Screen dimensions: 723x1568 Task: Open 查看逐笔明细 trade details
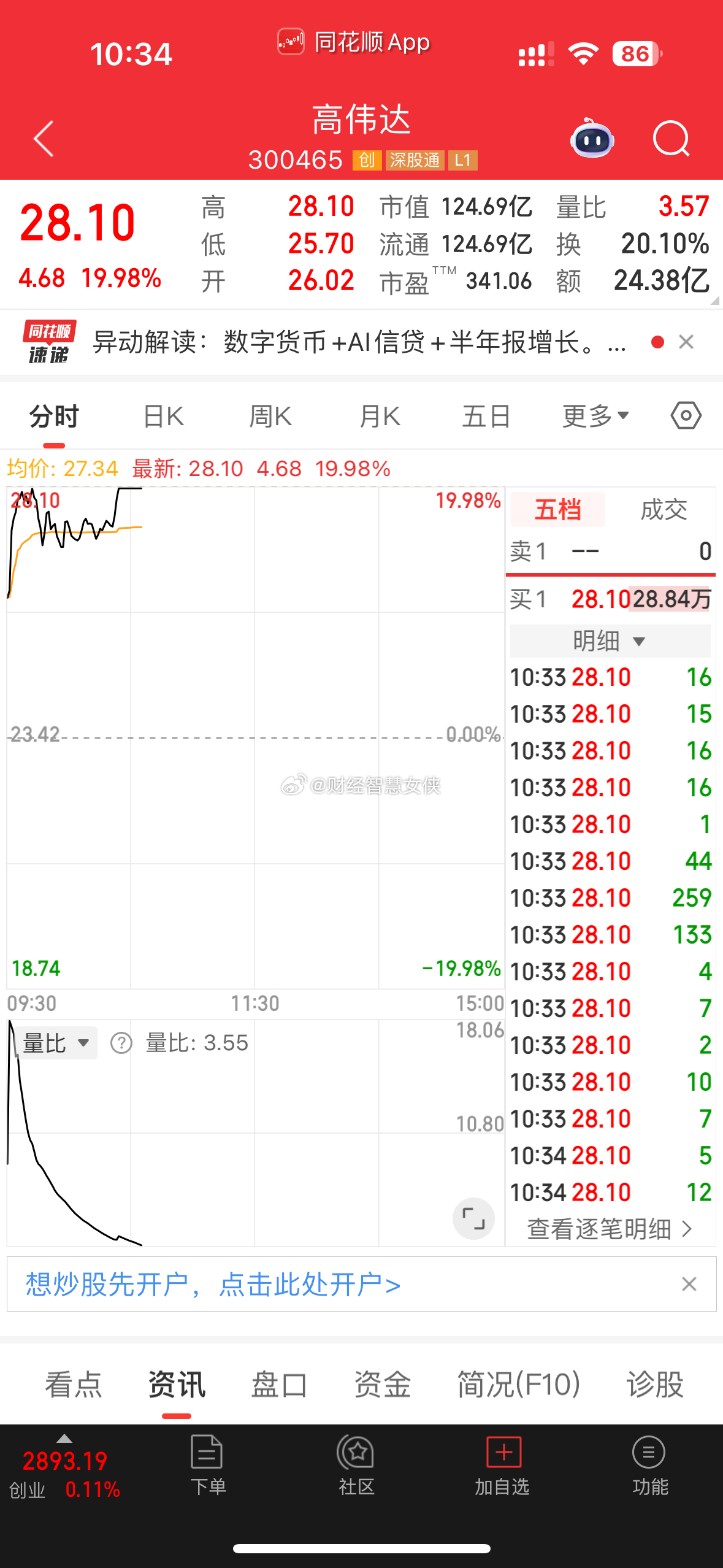point(610,1229)
